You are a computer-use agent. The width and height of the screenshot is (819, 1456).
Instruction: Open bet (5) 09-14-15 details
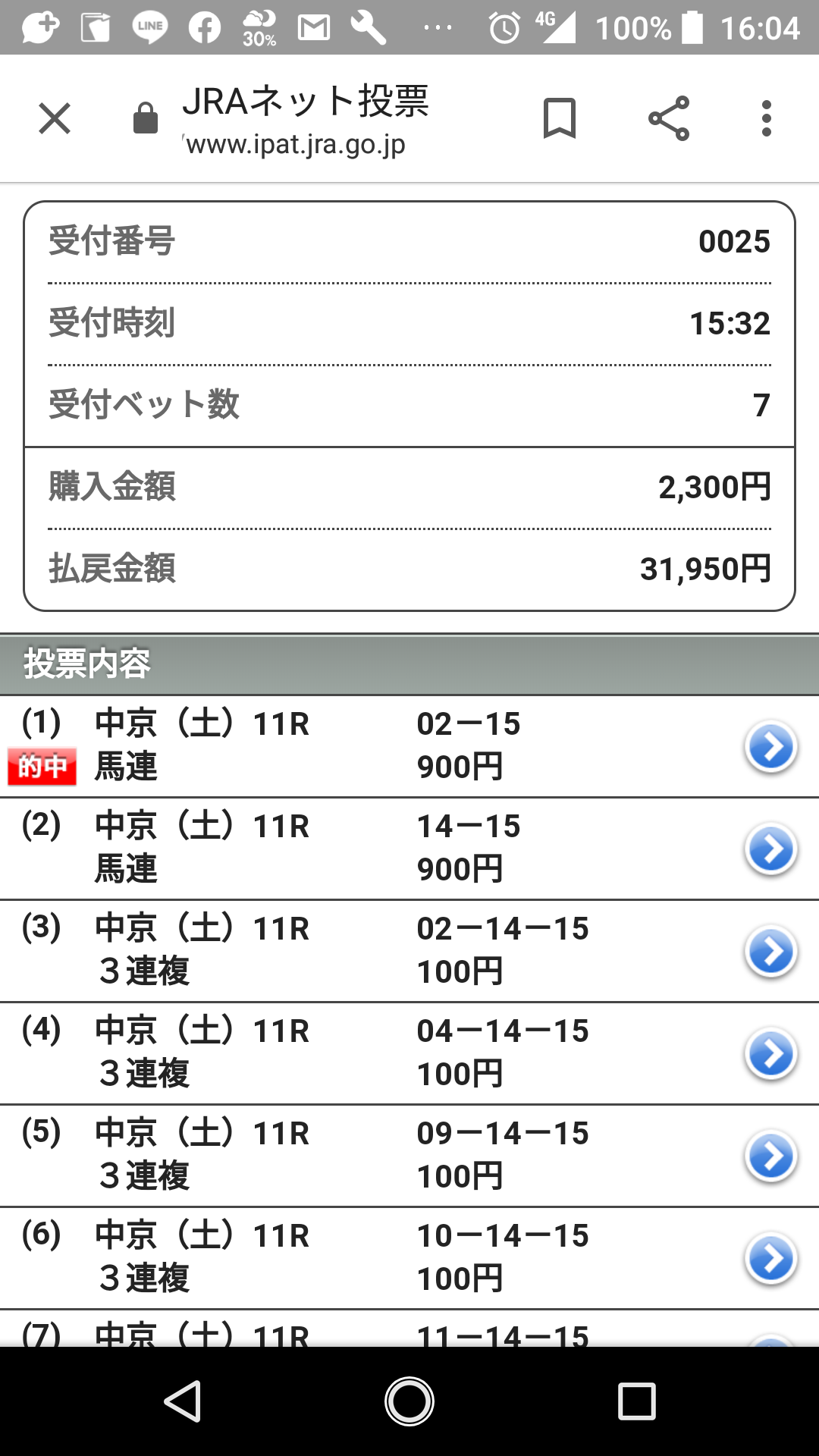[x=771, y=1156]
